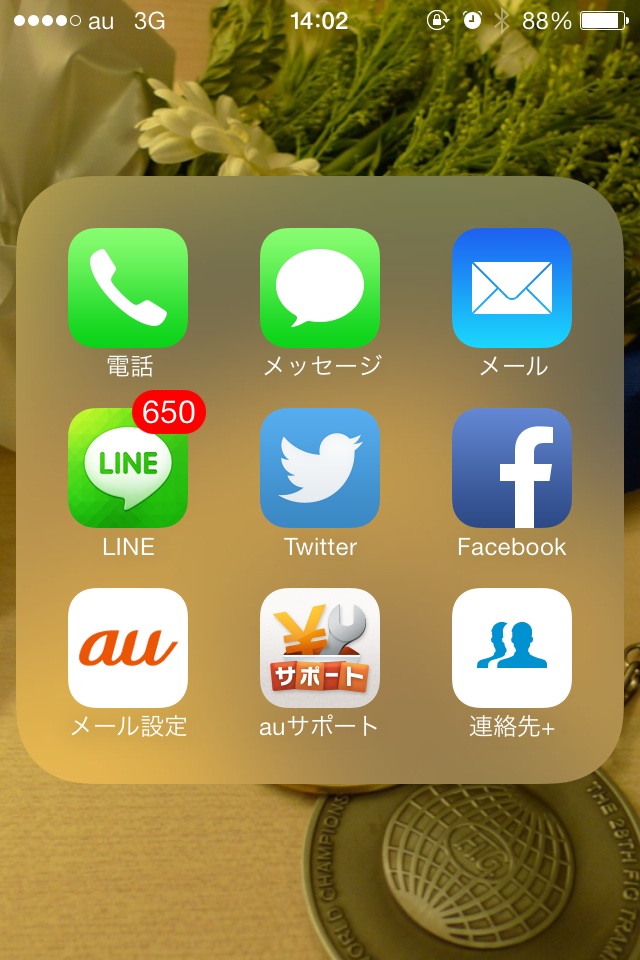Screen dimensions: 640x960
Task: Open the 連絡先+ contacts app
Action: tap(512, 648)
